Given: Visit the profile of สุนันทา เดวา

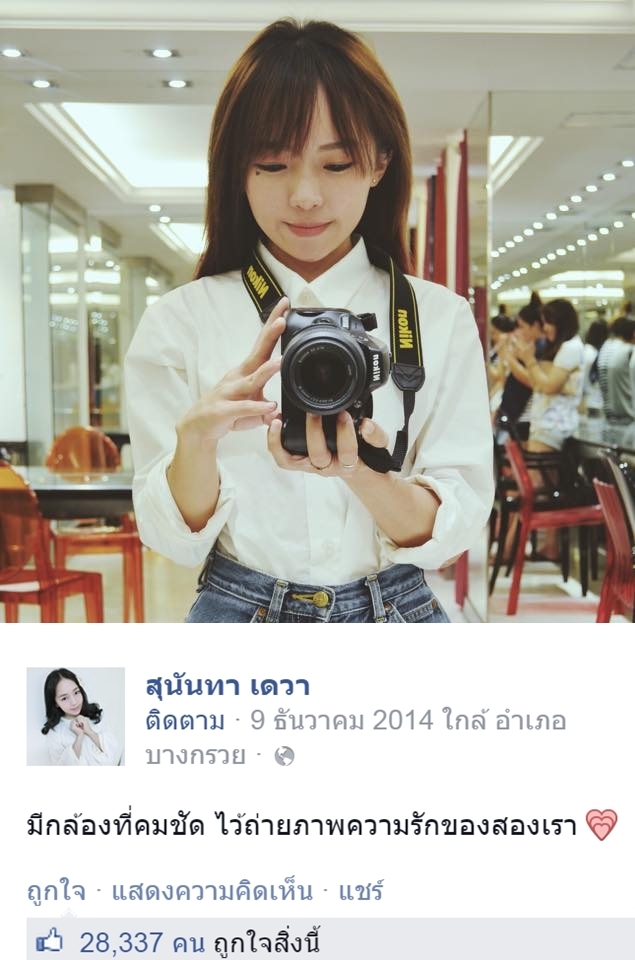Looking at the screenshot, I should [x=227, y=686].
